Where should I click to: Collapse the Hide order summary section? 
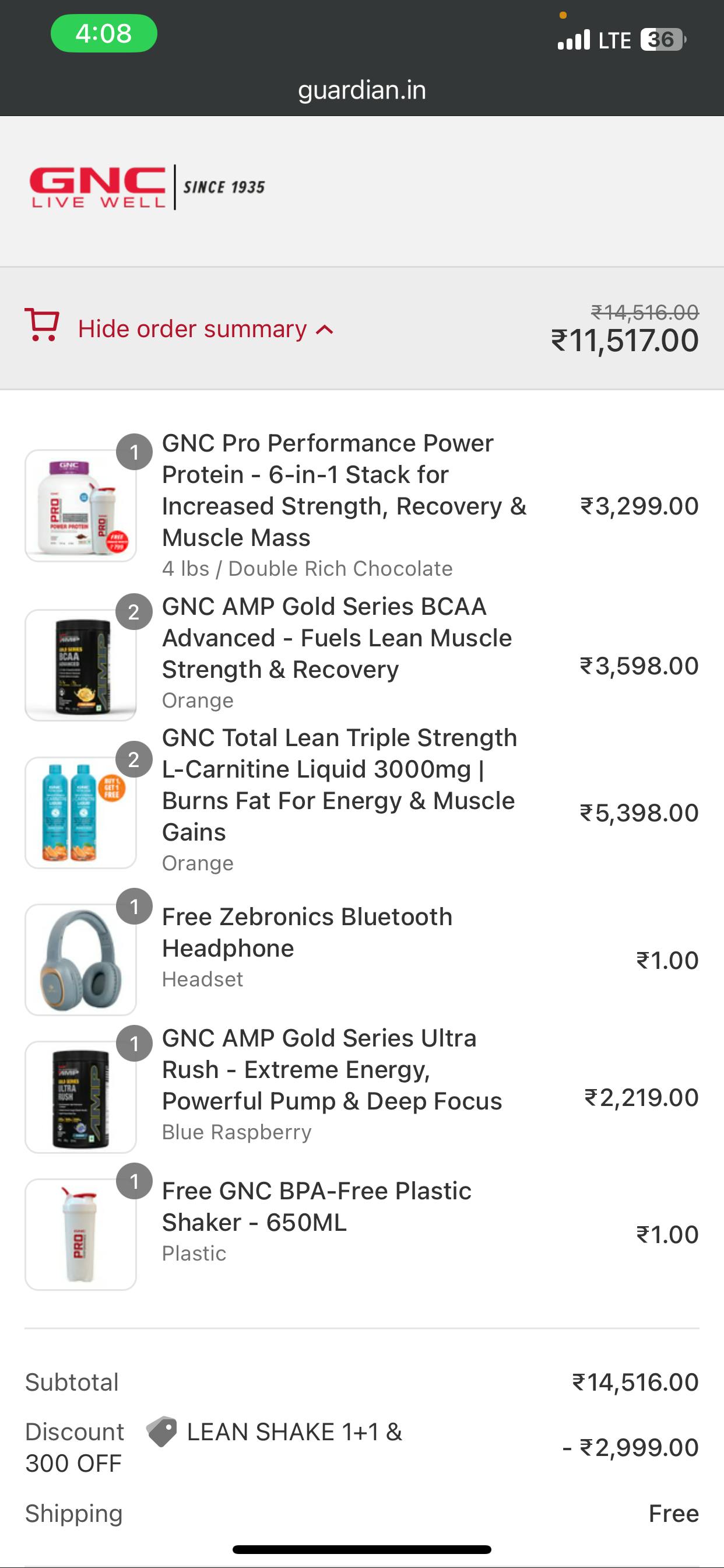point(192,328)
